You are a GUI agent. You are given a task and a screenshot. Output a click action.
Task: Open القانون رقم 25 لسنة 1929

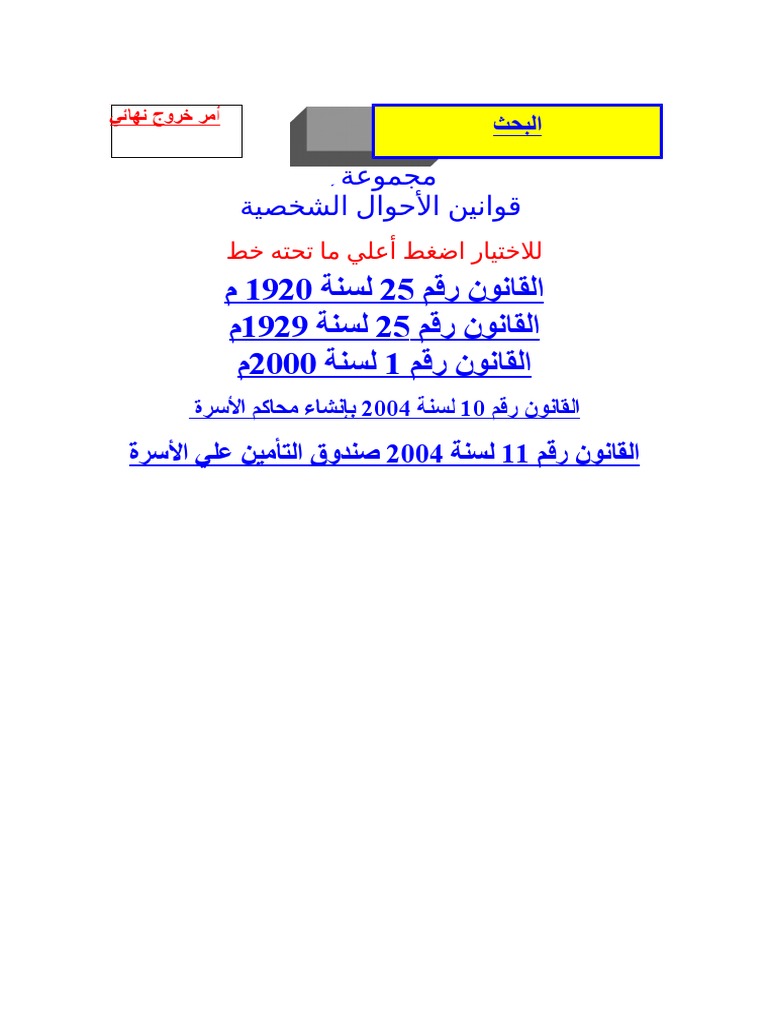384,326
